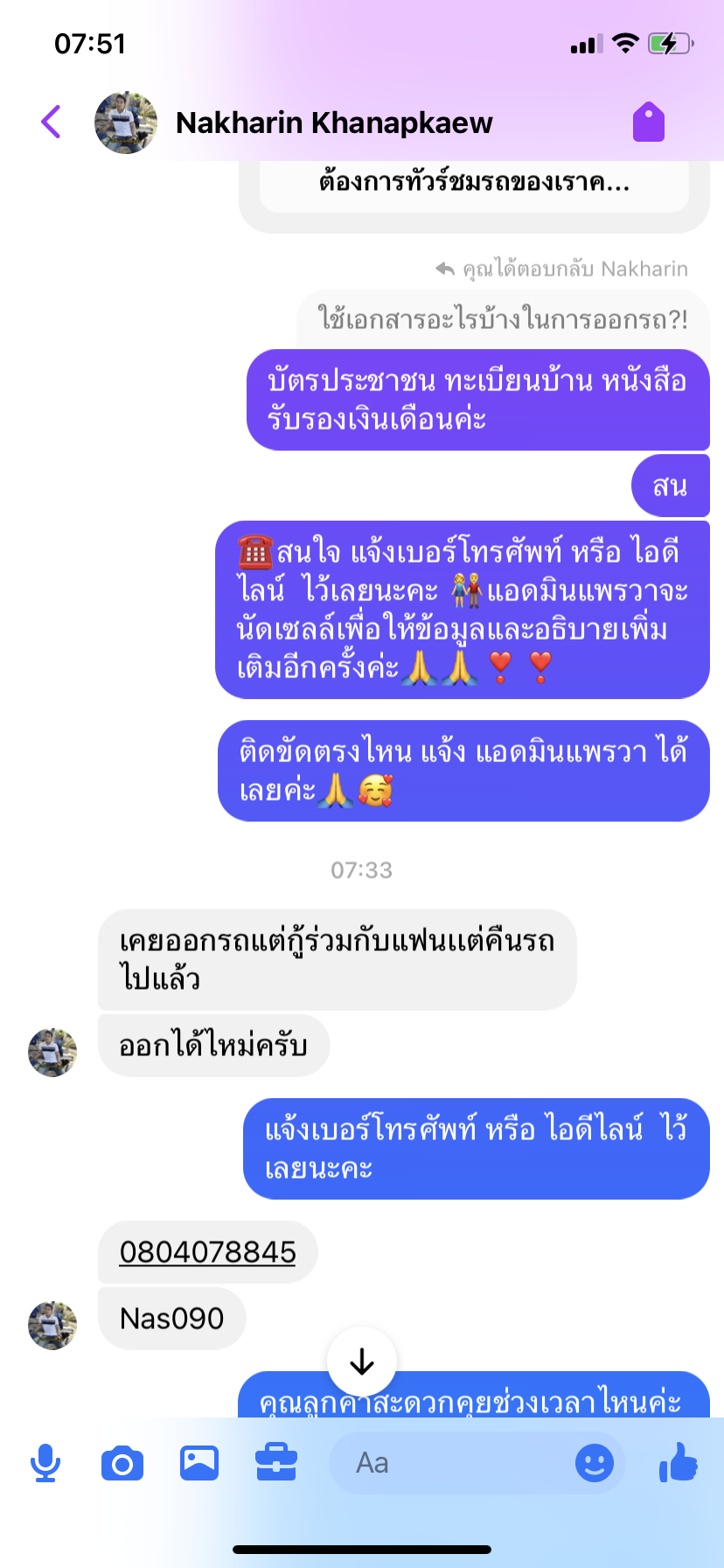
Task: Open the emoji picker smiley
Action: 595,1463
